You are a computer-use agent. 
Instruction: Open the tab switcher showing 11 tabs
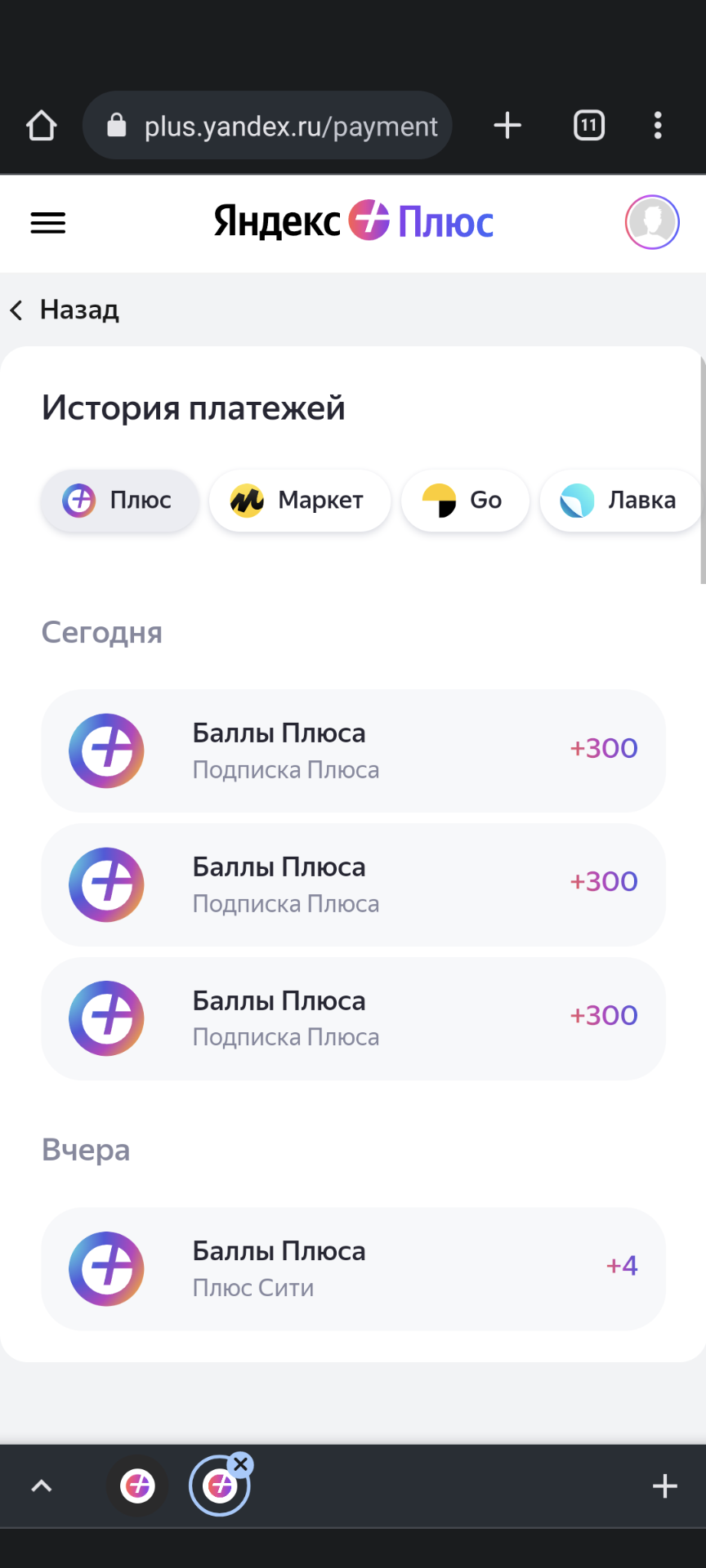tap(589, 126)
